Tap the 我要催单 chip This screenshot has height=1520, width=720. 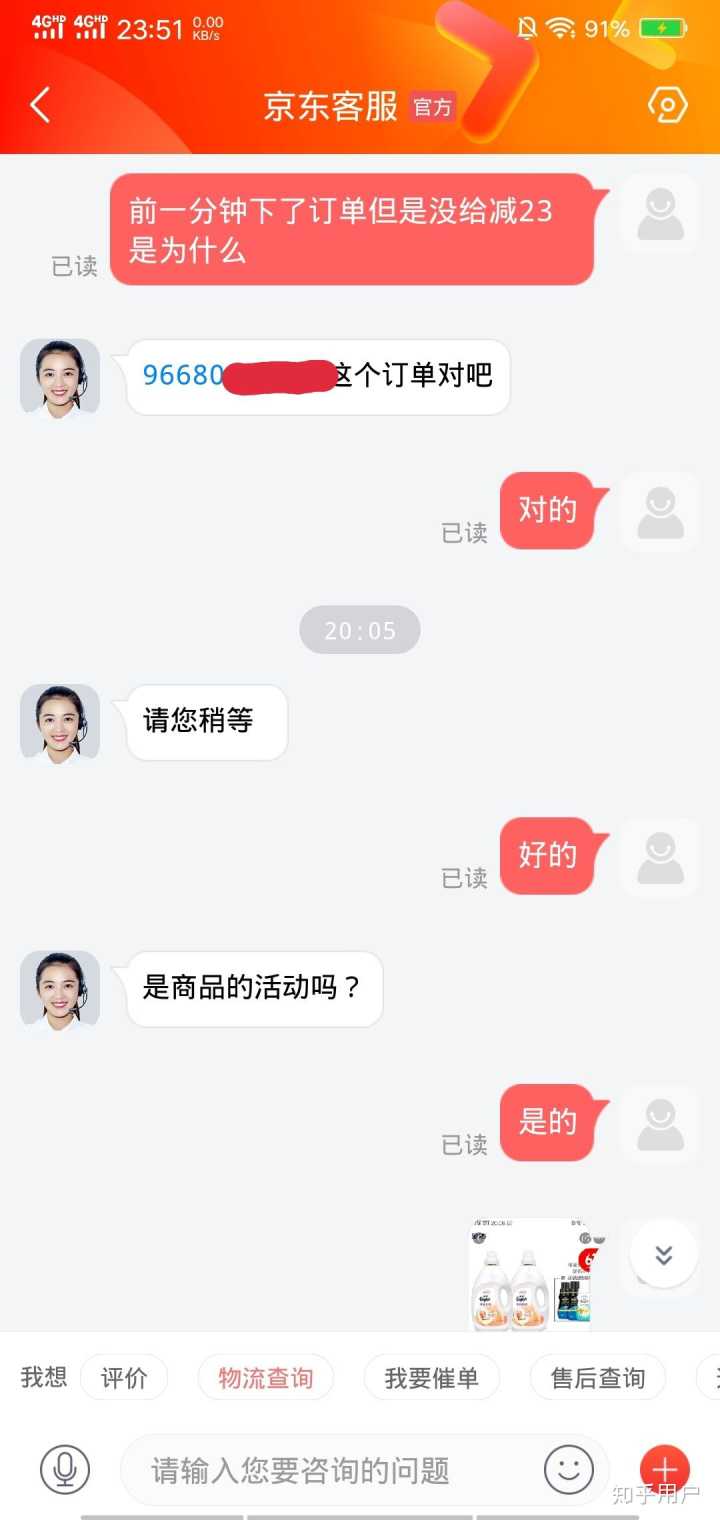click(x=431, y=1378)
